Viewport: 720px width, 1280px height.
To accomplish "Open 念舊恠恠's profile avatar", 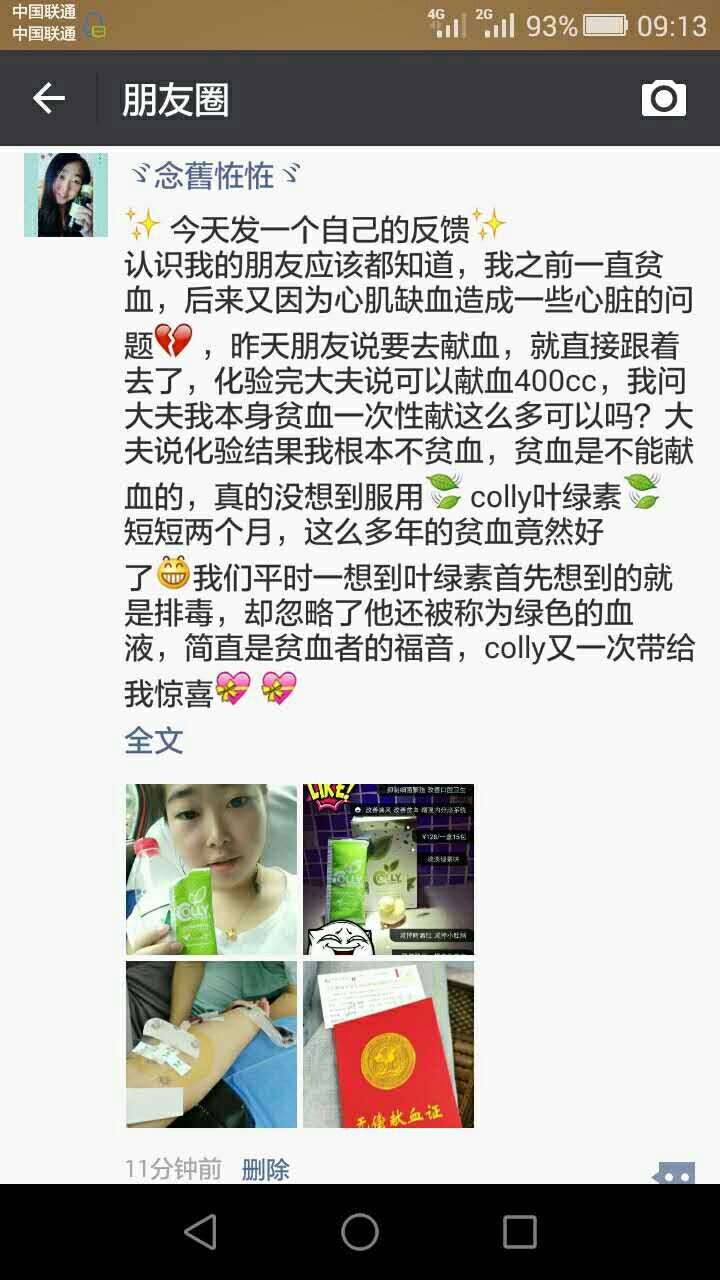I will [x=66, y=195].
